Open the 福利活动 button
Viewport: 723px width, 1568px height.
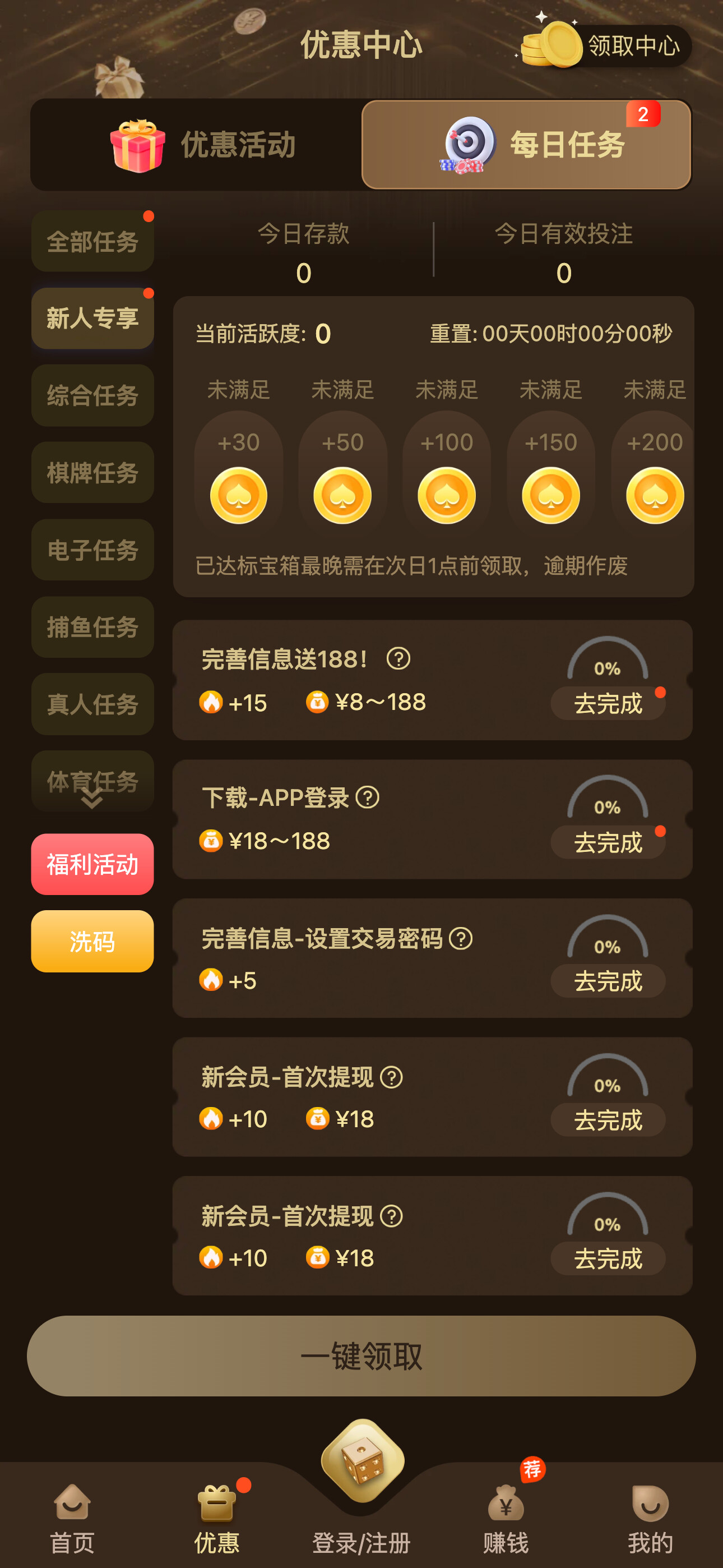tap(92, 864)
